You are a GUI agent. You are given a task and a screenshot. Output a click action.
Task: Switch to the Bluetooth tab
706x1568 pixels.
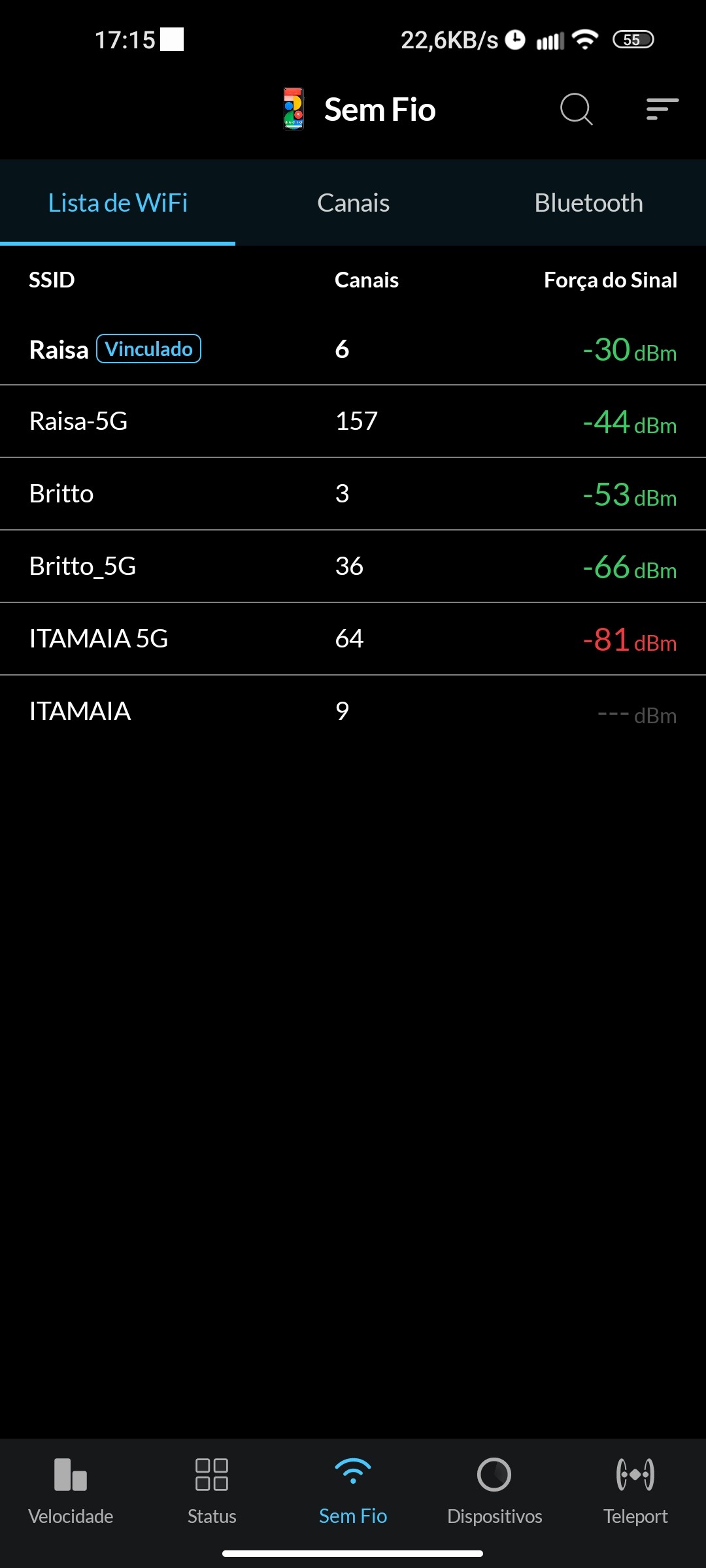pos(588,203)
